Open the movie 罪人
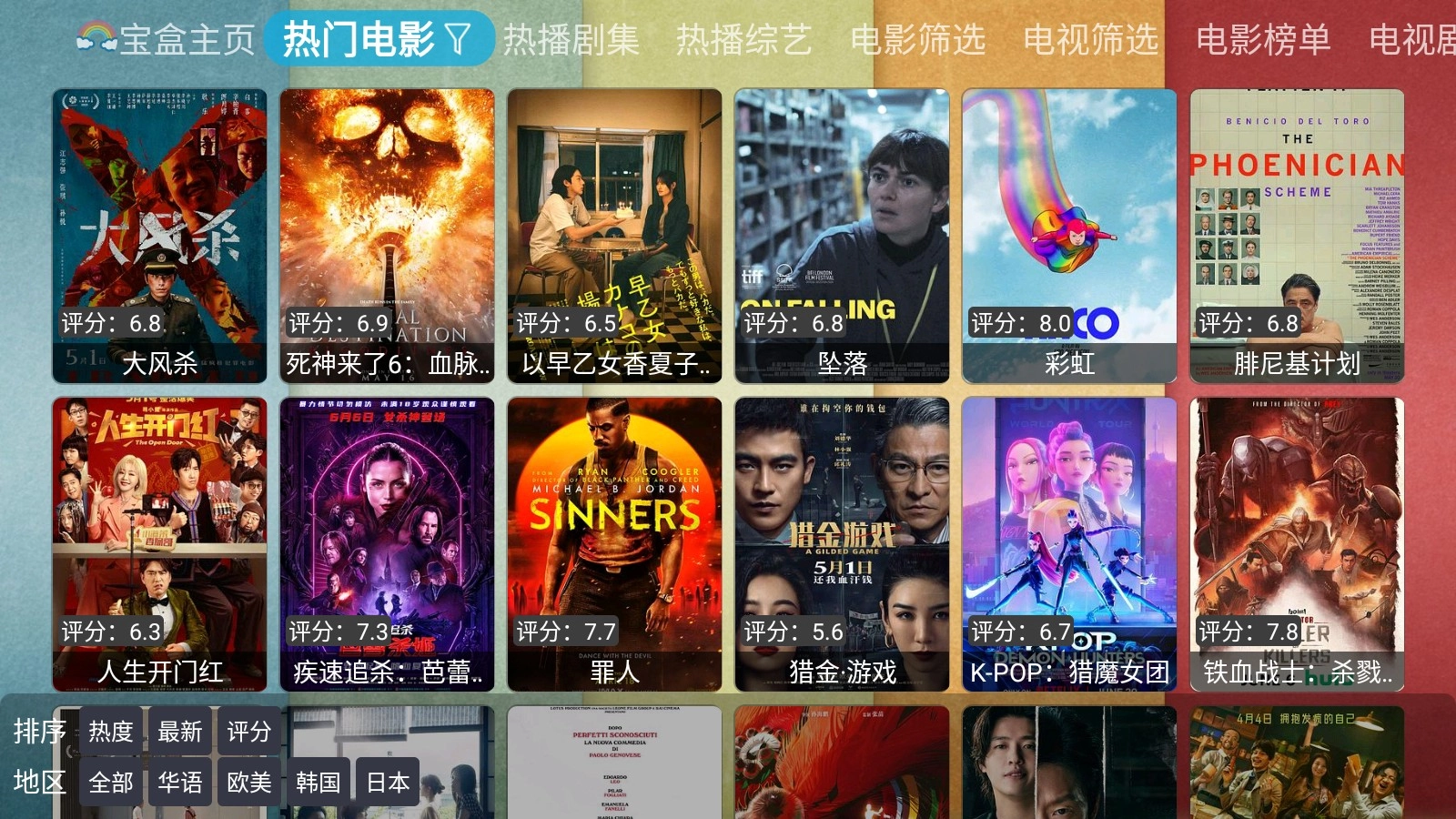The width and height of the screenshot is (1456, 819). pyautogui.click(x=614, y=543)
